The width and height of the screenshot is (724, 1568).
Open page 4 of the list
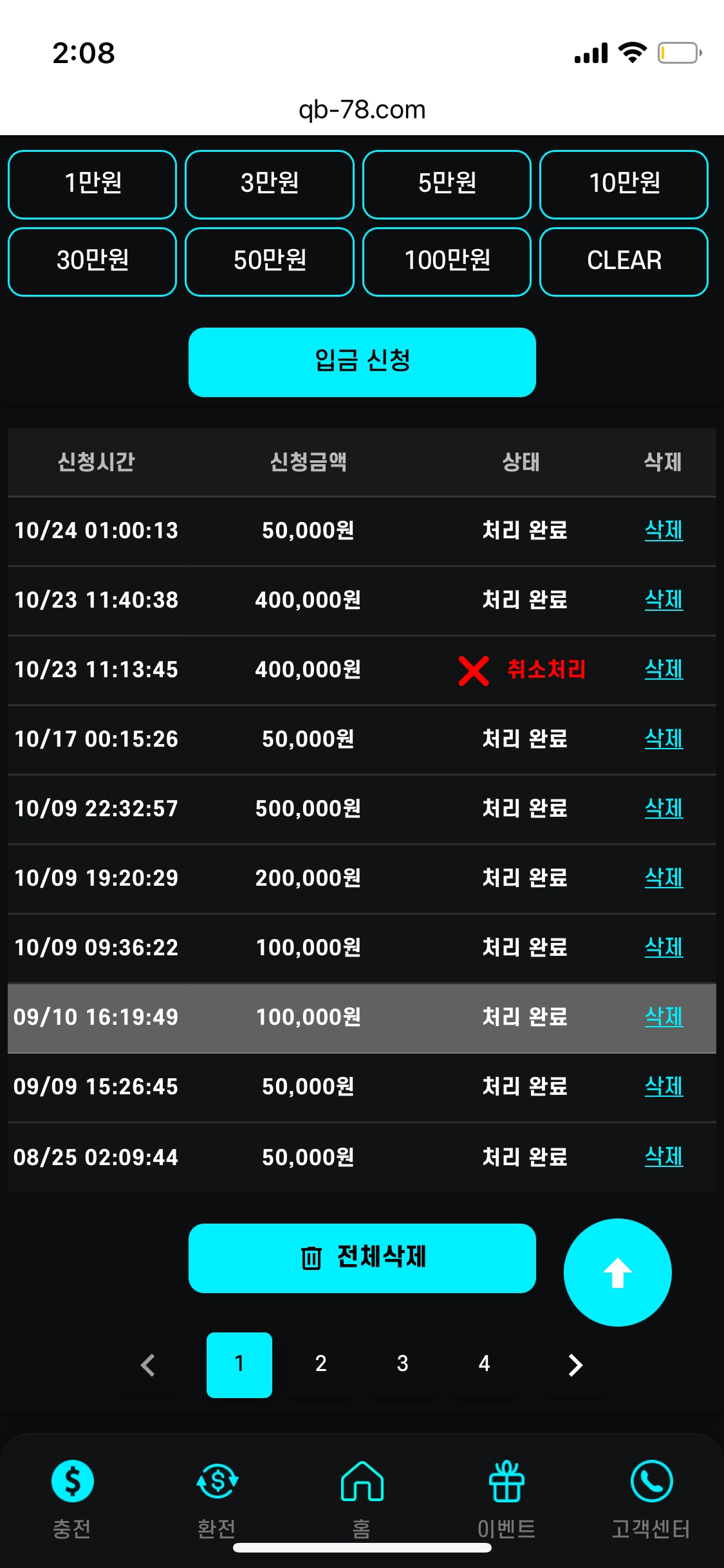tap(484, 1364)
